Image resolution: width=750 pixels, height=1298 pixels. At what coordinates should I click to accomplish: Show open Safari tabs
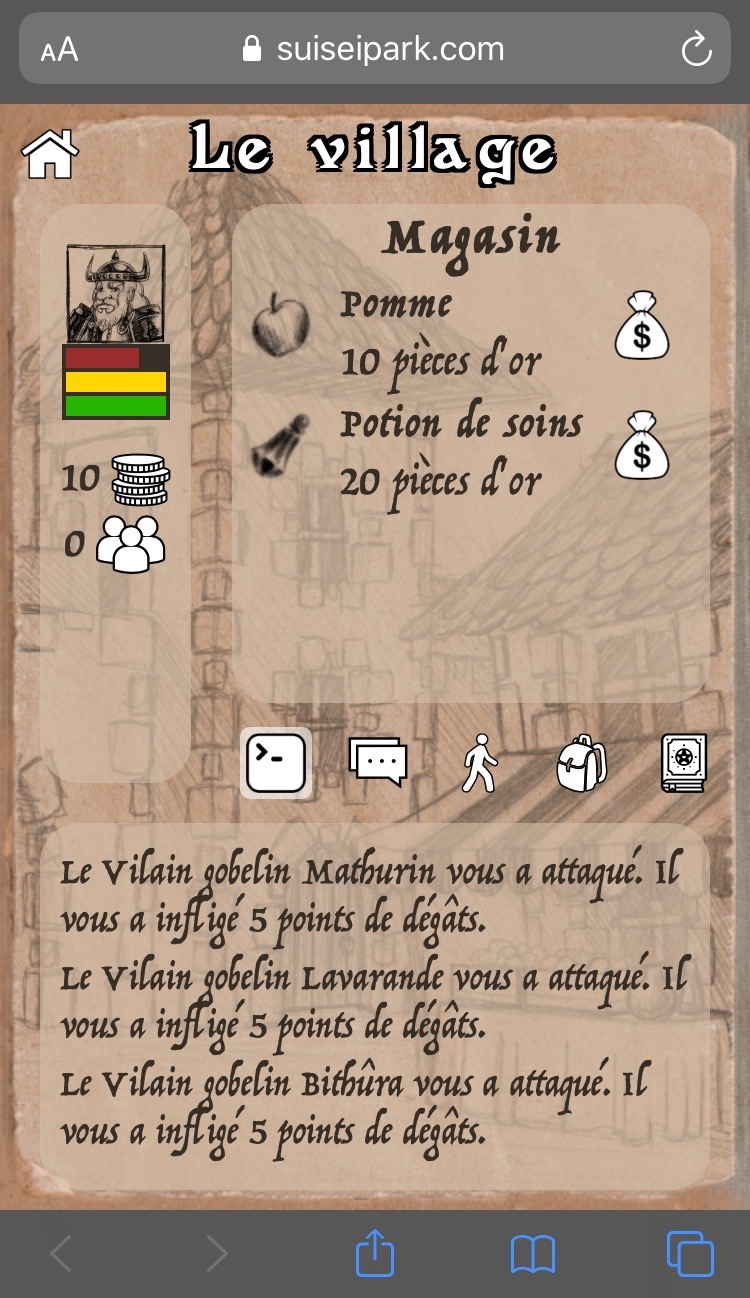690,1253
